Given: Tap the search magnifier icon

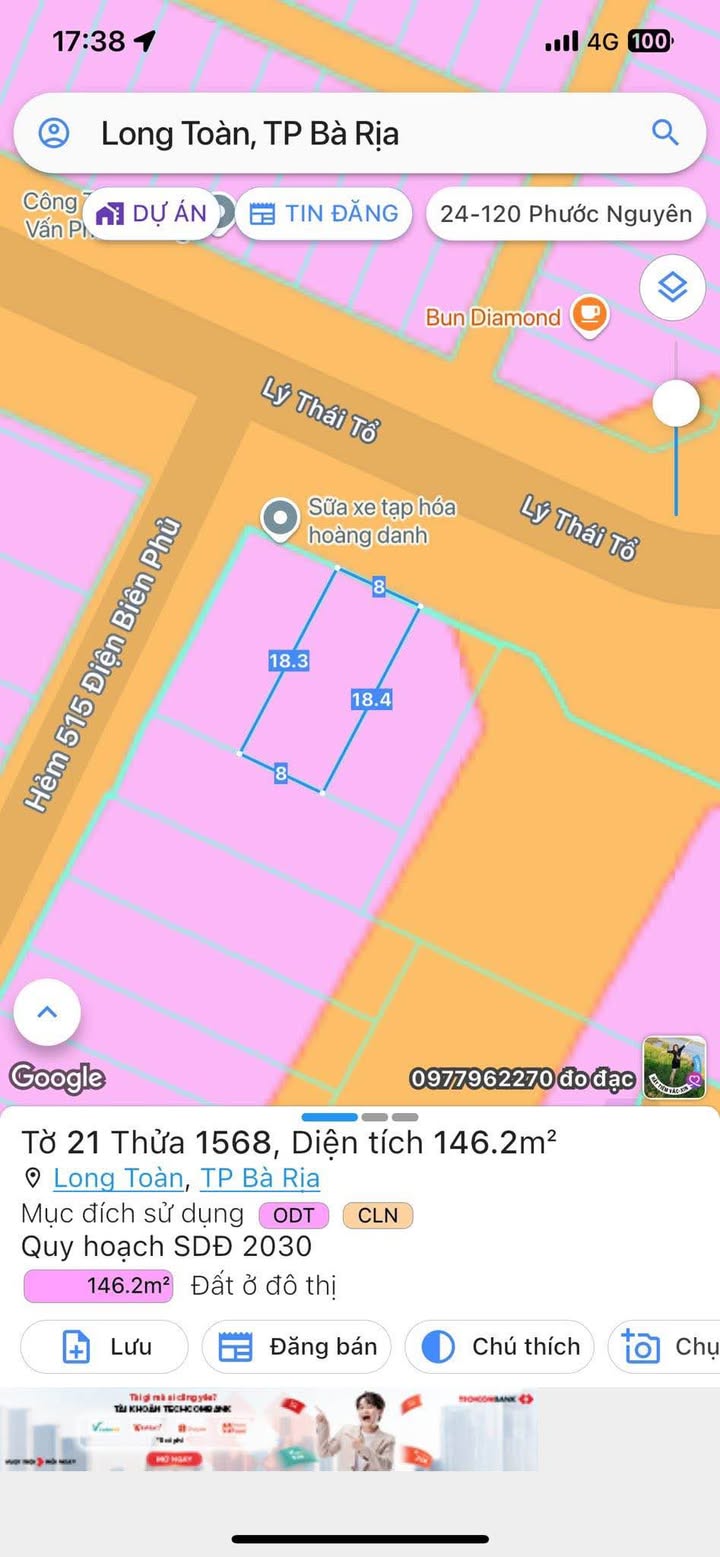Looking at the screenshot, I should click(665, 132).
